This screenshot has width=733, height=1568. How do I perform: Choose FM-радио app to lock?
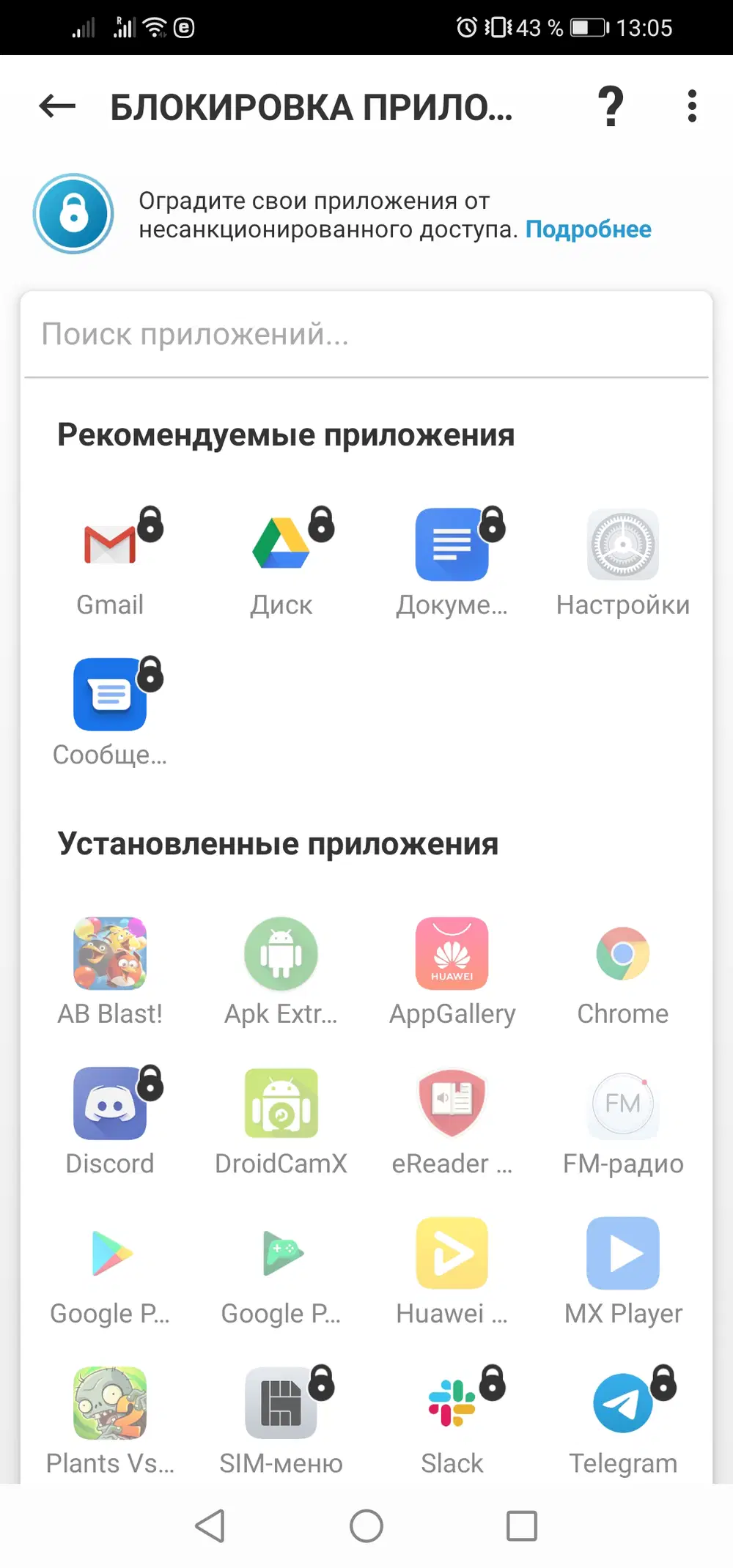622,1105
